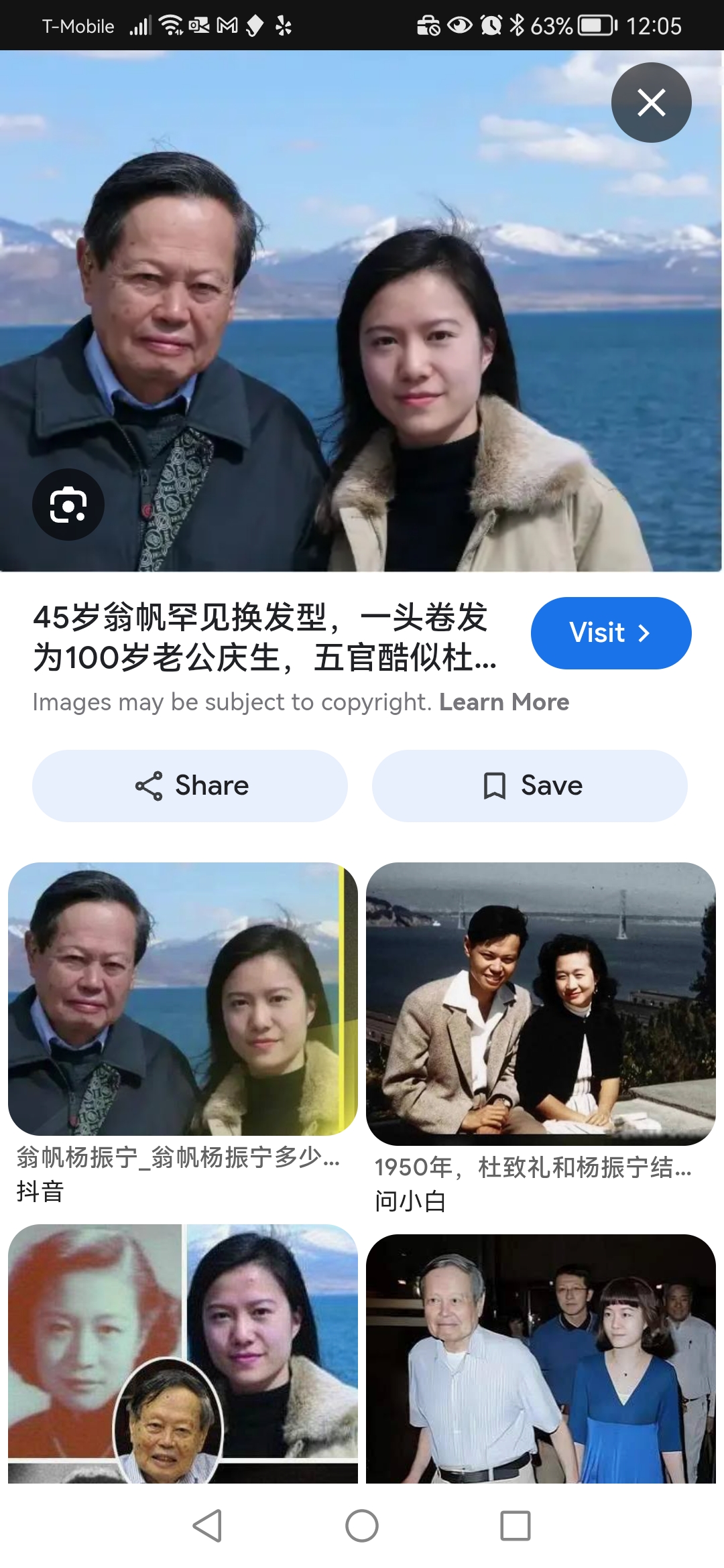Search this image with Google Lens
Image resolution: width=724 pixels, height=1568 pixels.
[68, 505]
